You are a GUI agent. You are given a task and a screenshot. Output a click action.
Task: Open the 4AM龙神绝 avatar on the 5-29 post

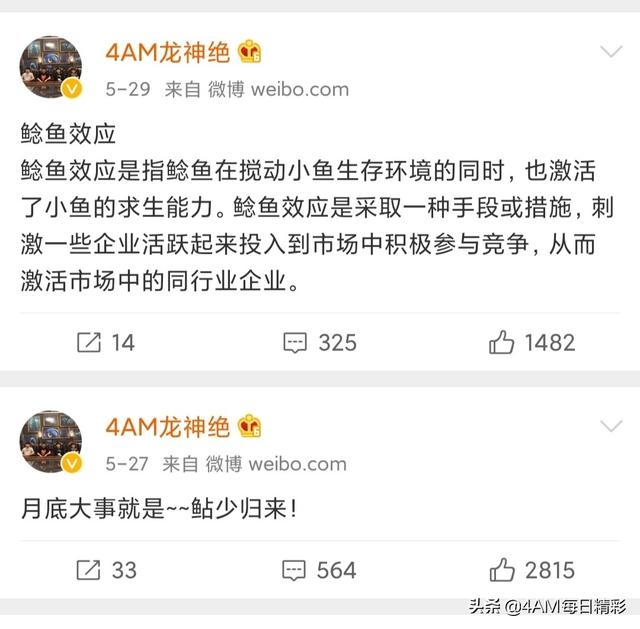click(x=51, y=67)
